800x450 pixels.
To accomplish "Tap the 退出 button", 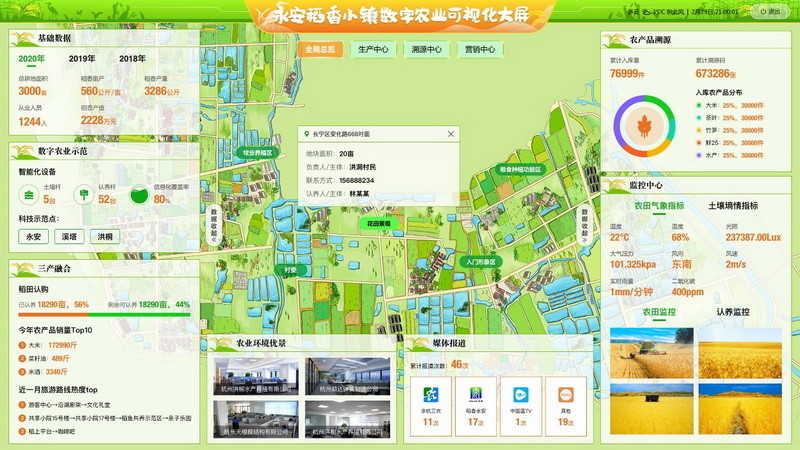I will tap(770, 11).
